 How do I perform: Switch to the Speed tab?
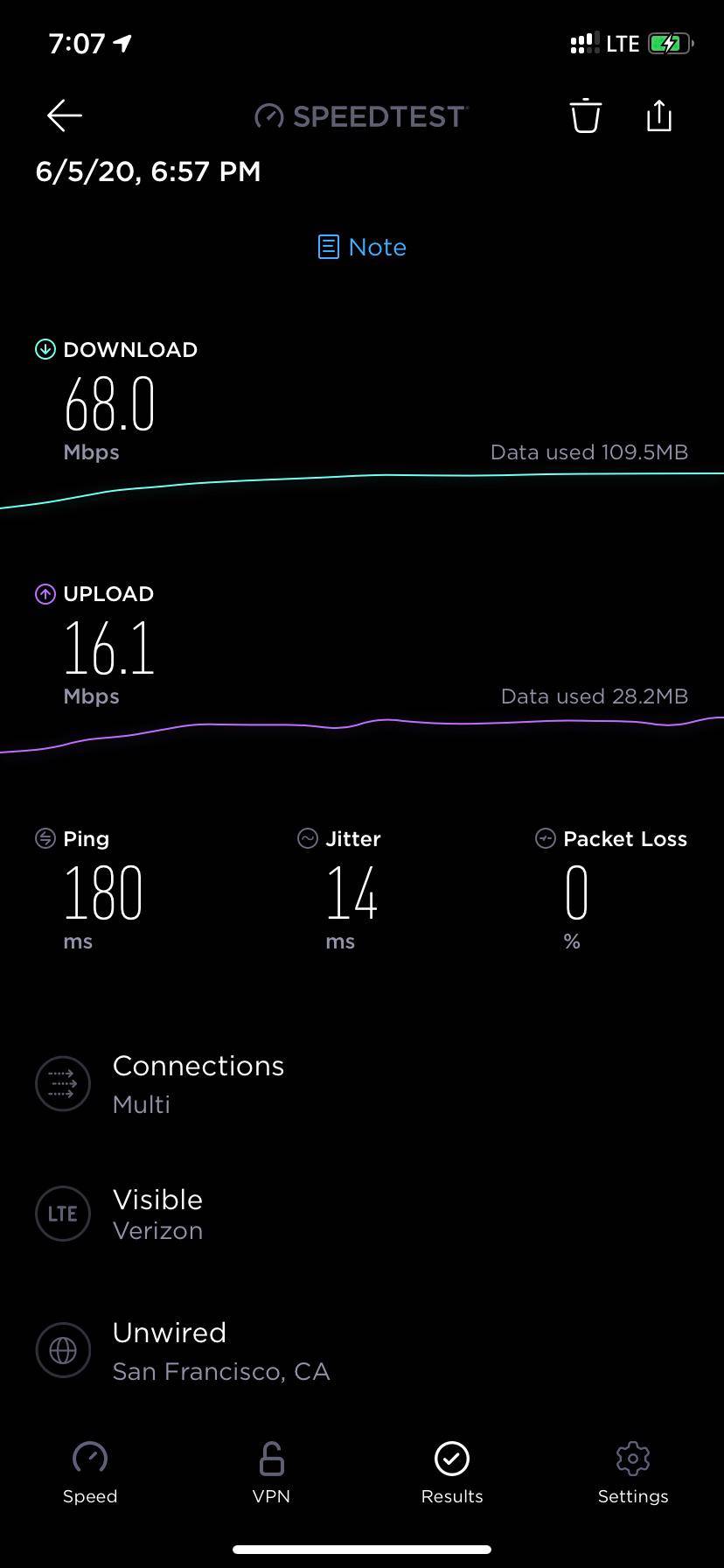90,1473
